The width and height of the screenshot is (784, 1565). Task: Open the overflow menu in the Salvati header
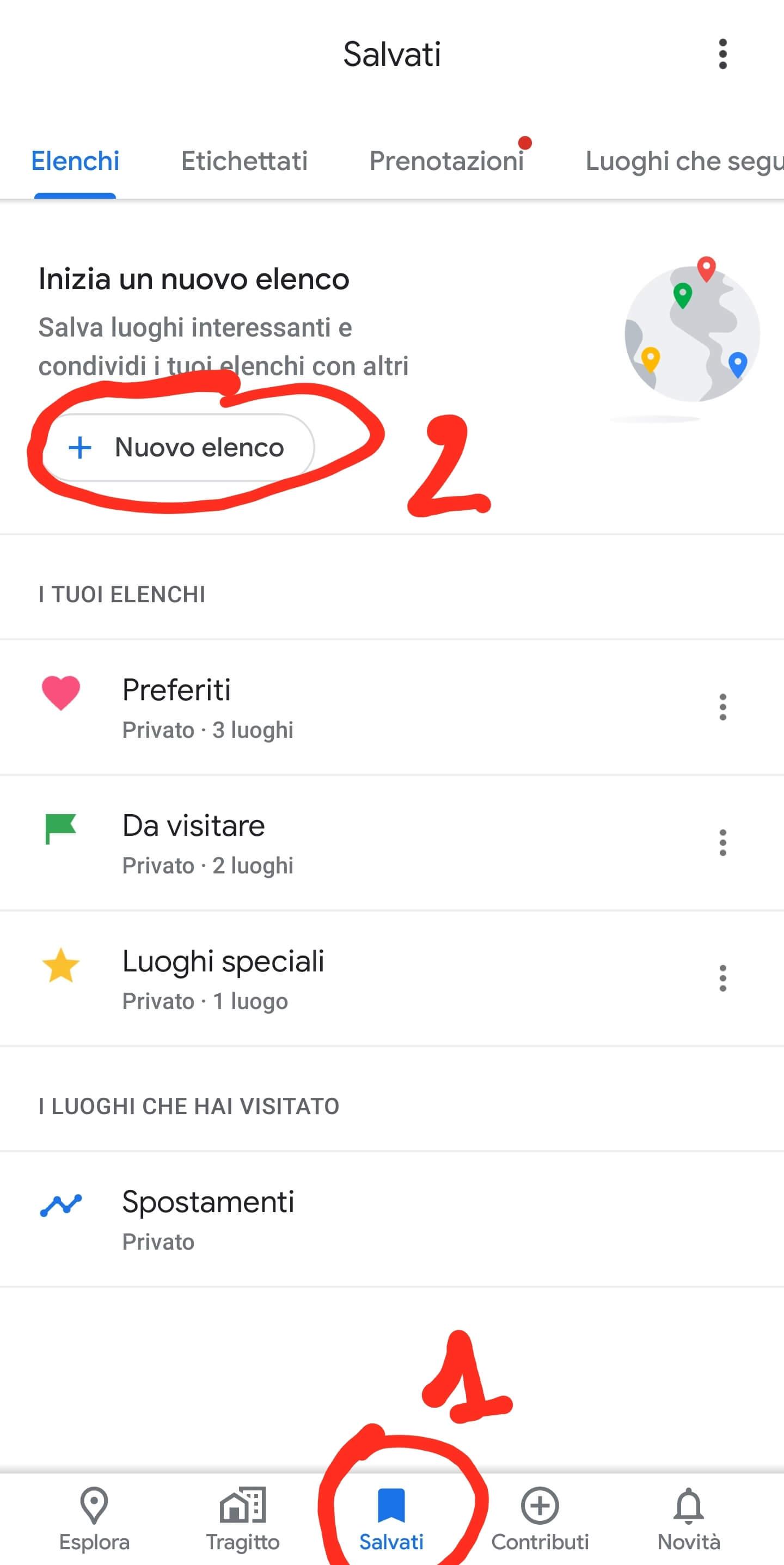[722, 54]
